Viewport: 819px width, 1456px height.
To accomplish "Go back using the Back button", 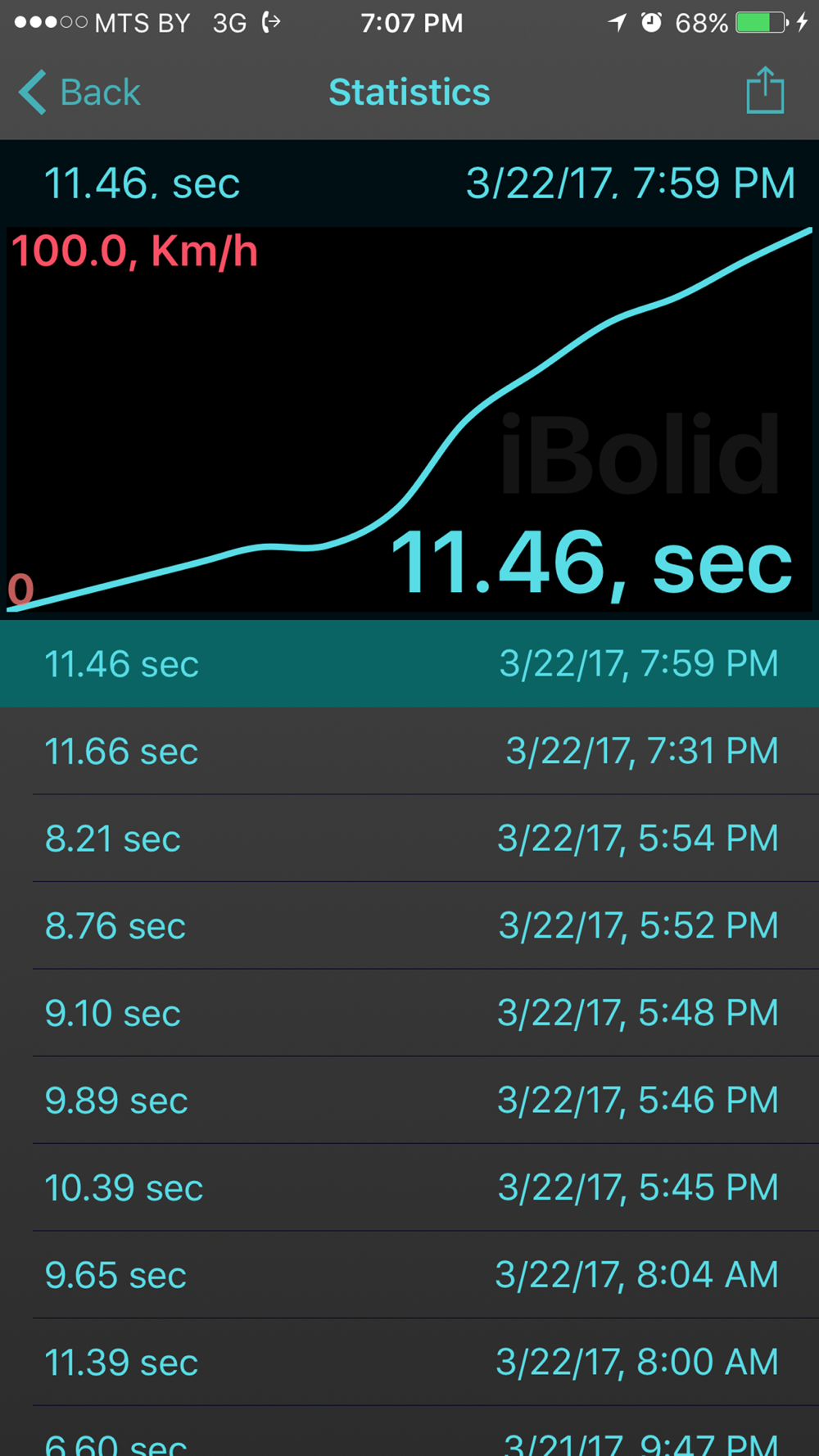I will pos(79,92).
